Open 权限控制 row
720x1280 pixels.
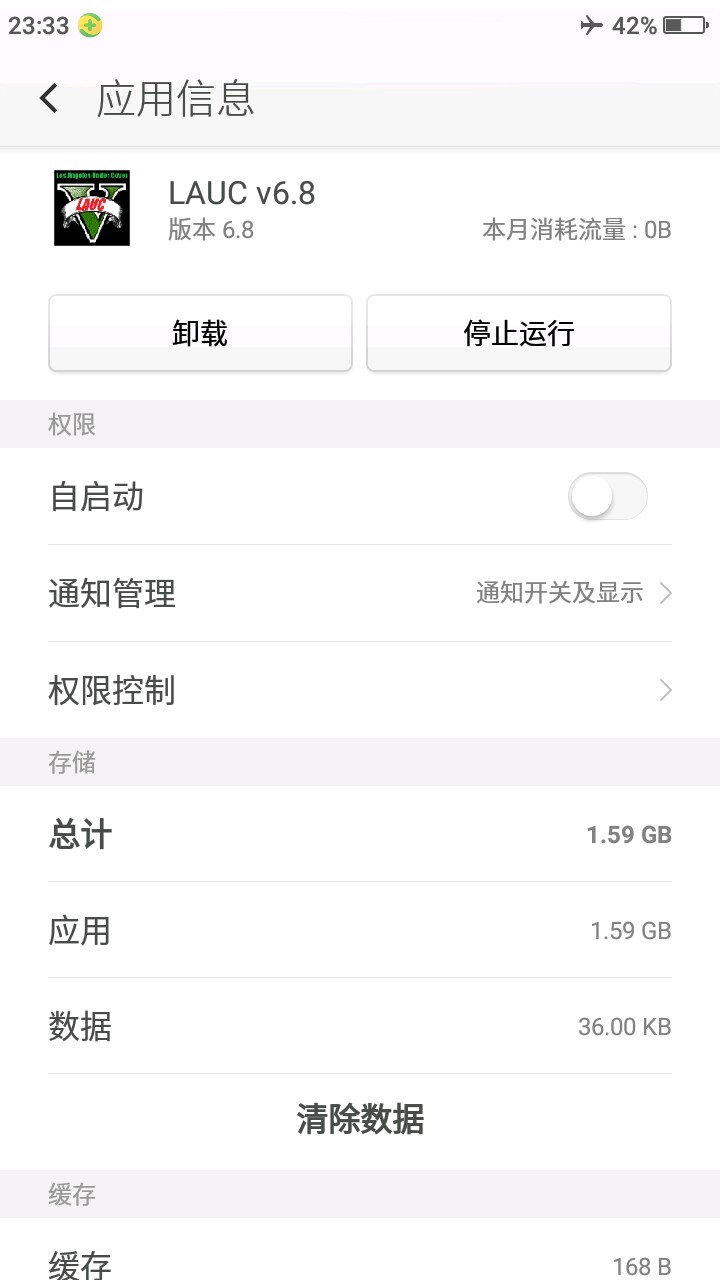pos(360,690)
